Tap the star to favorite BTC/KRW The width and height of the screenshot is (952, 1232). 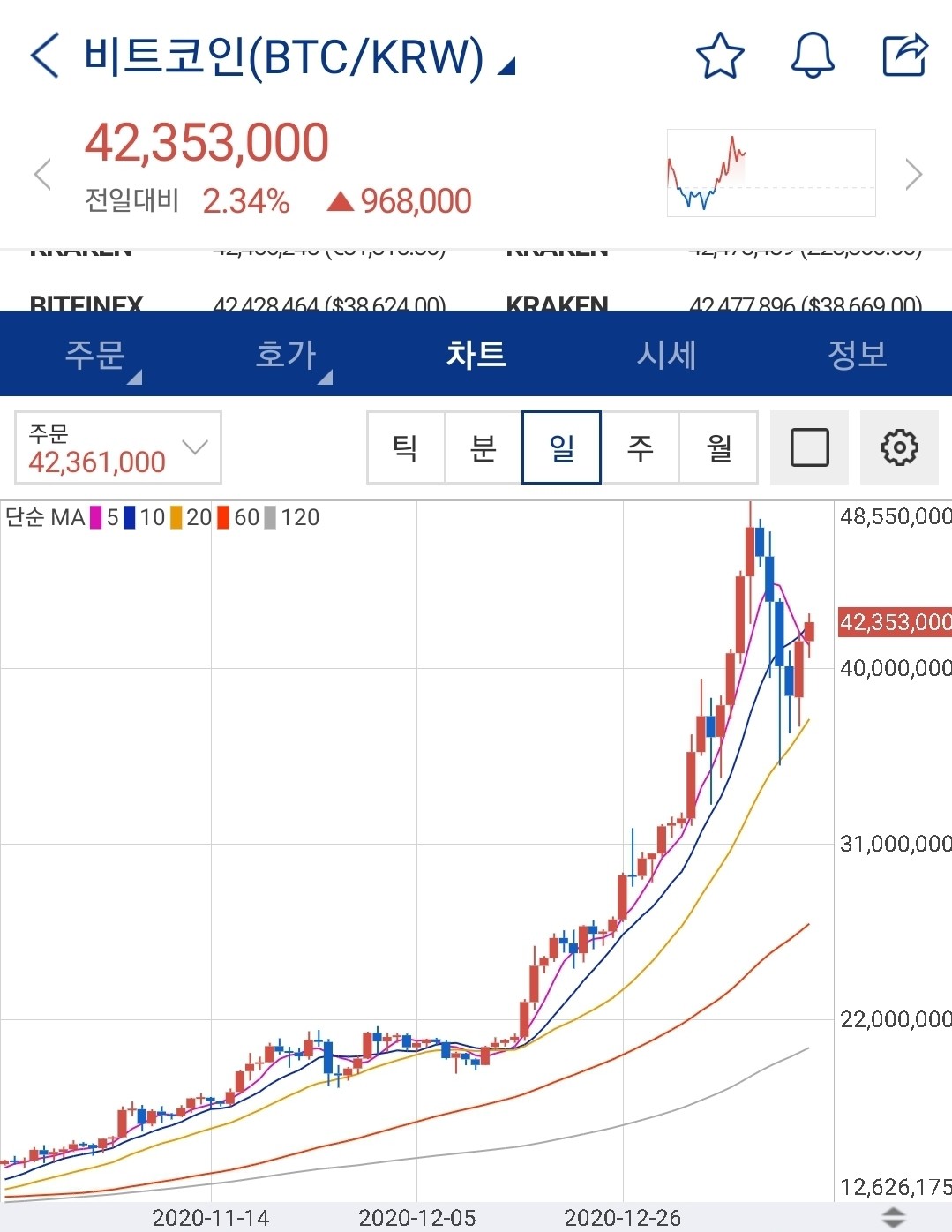[720, 56]
